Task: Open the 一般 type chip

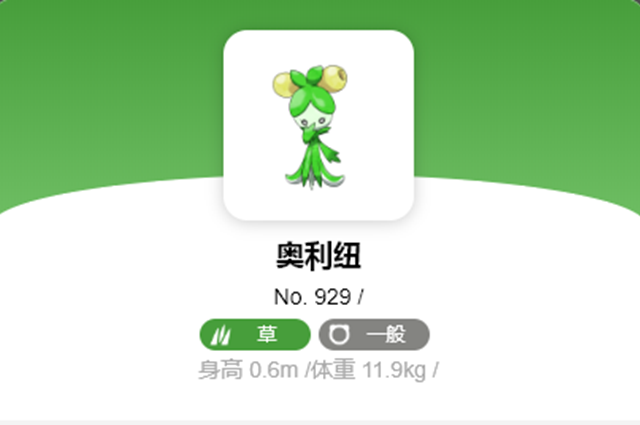Action: pos(374,334)
